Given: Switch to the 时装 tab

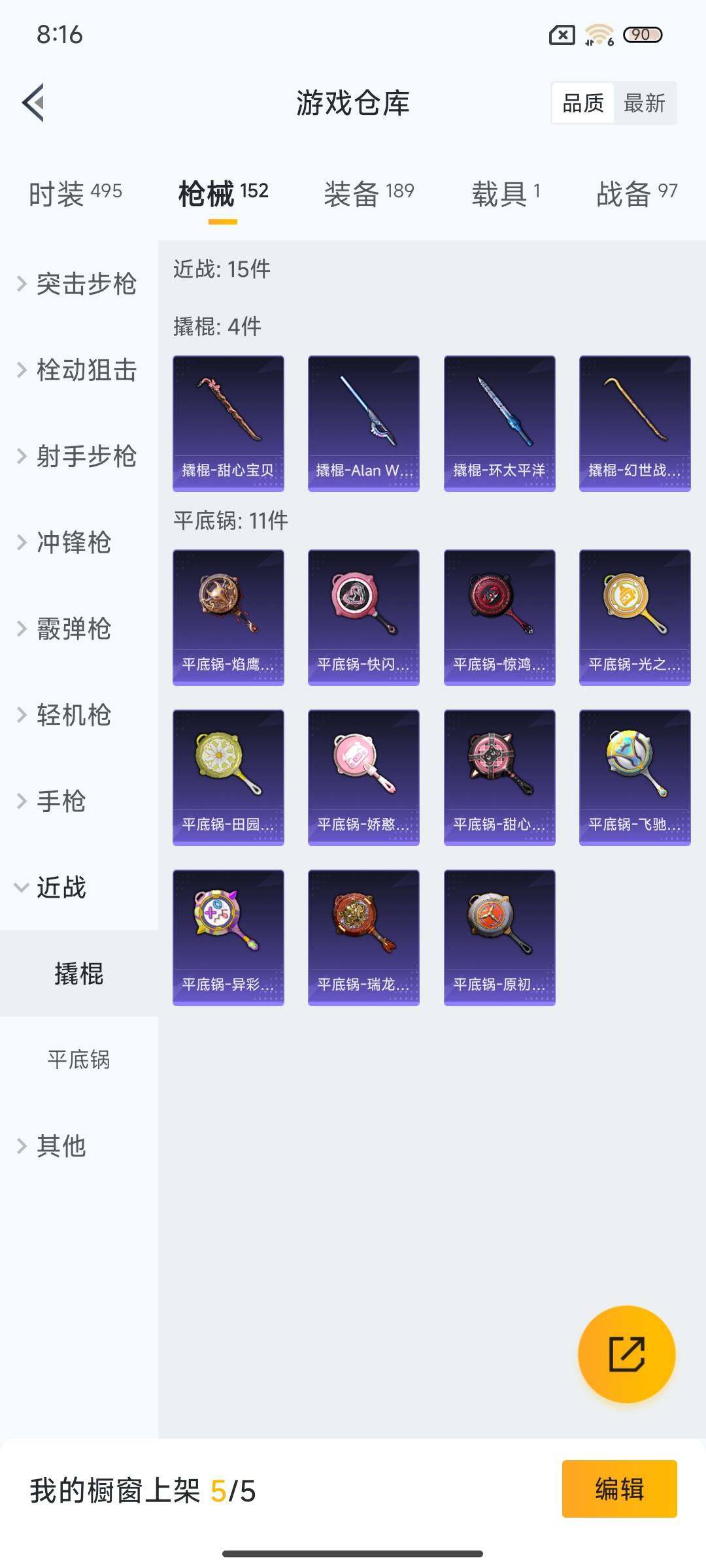Looking at the screenshot, I should coord(75,193).
